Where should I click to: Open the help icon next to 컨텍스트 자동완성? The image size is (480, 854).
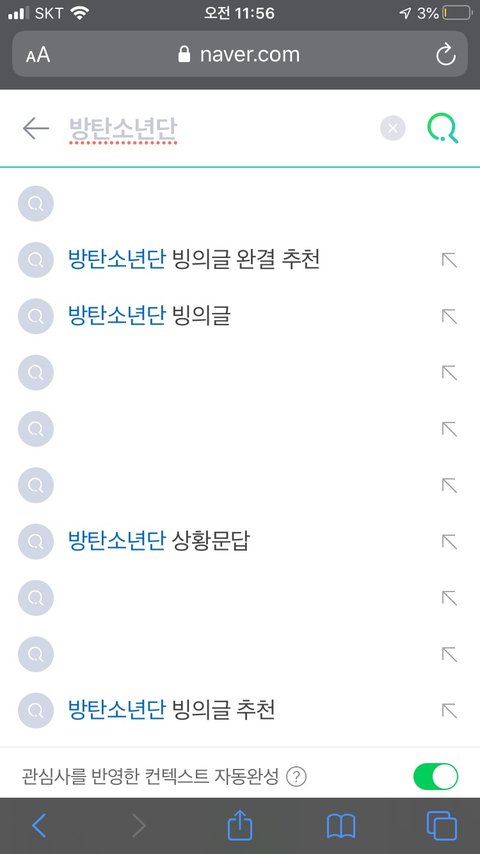(x=296, y=777)
